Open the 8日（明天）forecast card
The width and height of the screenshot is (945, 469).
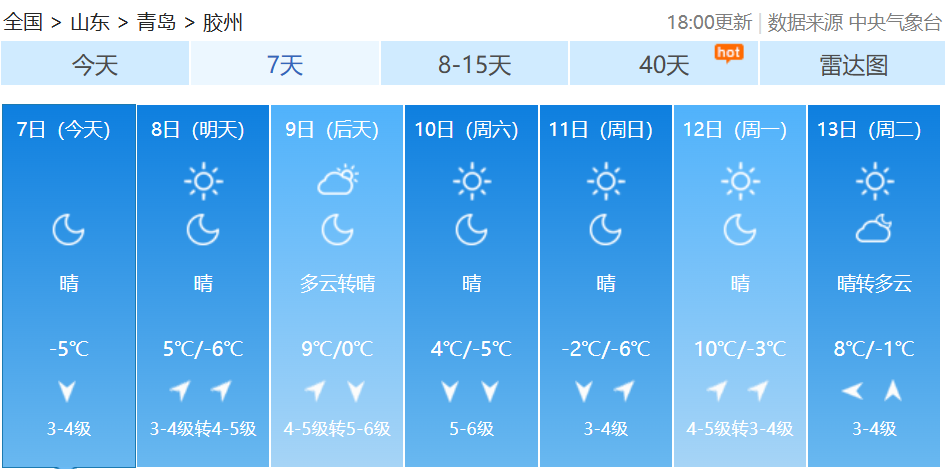coord(203,285)
